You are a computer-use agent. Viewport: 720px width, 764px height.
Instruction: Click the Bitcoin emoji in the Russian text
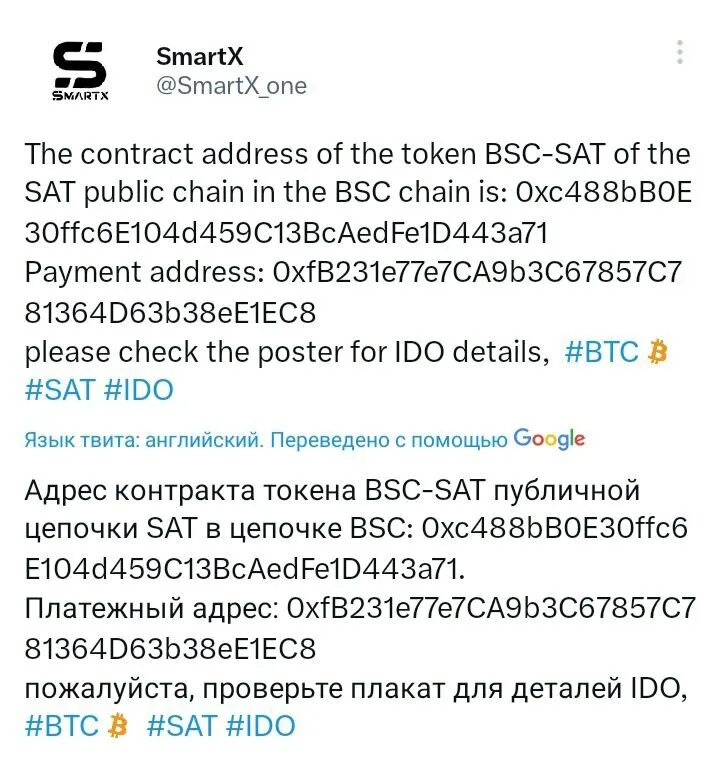[115, 727]
